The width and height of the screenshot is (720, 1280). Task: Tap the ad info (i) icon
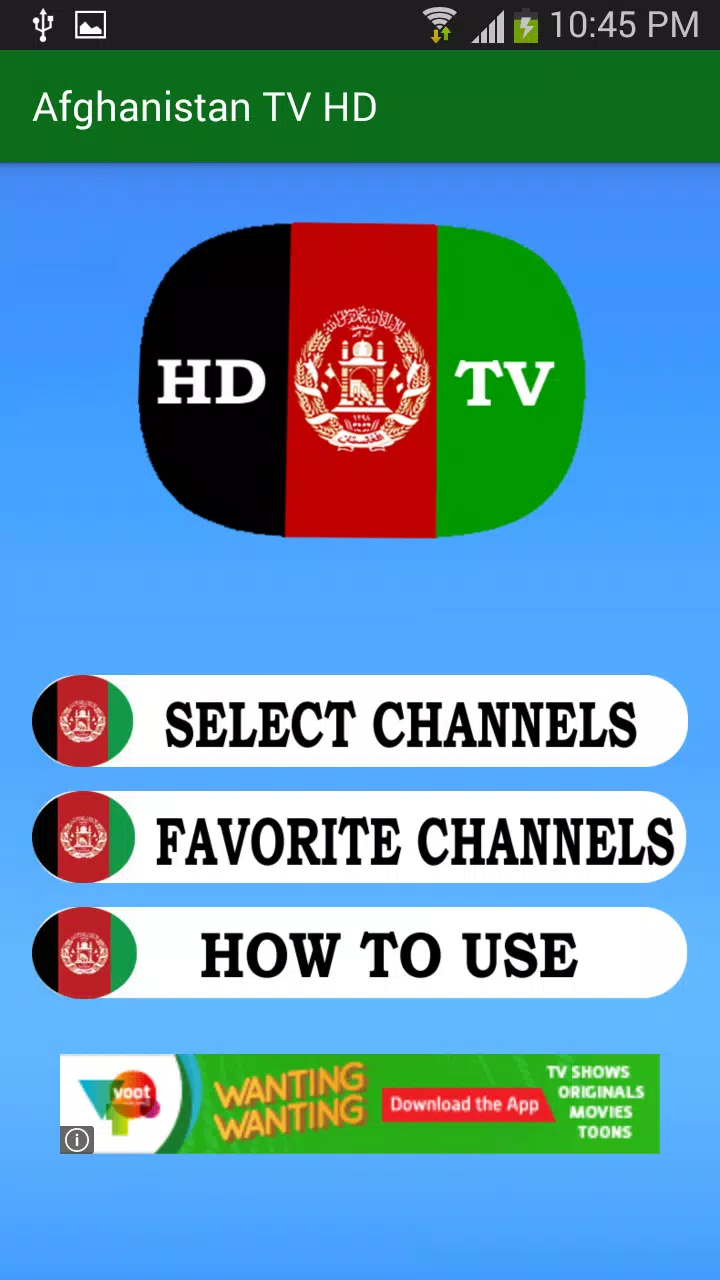(77, 1140)
